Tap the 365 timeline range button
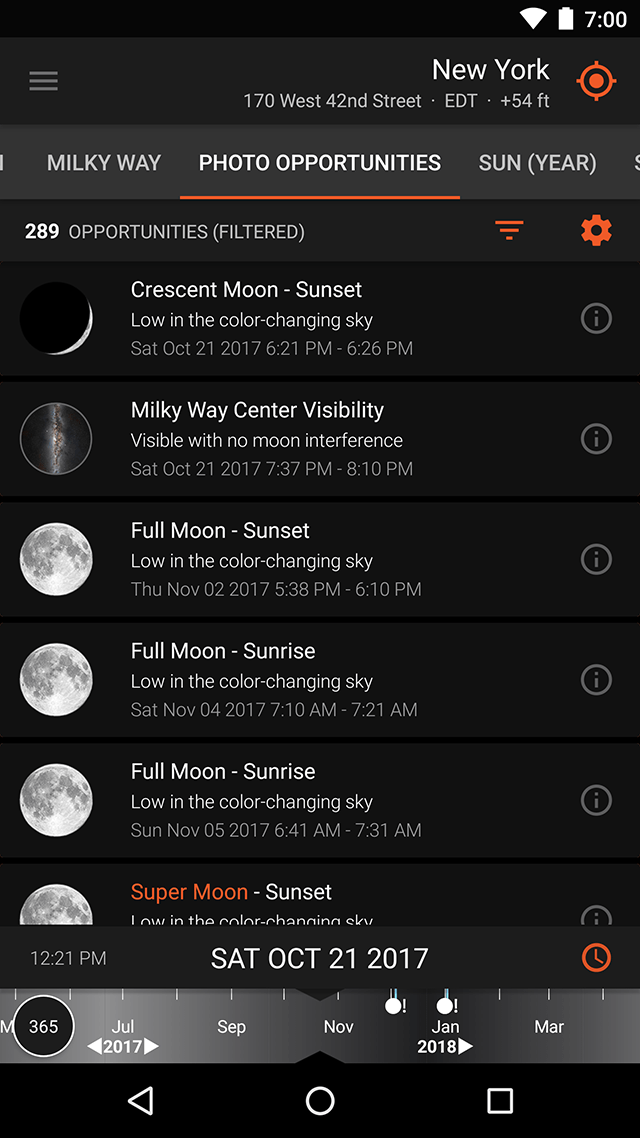 coord(43,1026)
